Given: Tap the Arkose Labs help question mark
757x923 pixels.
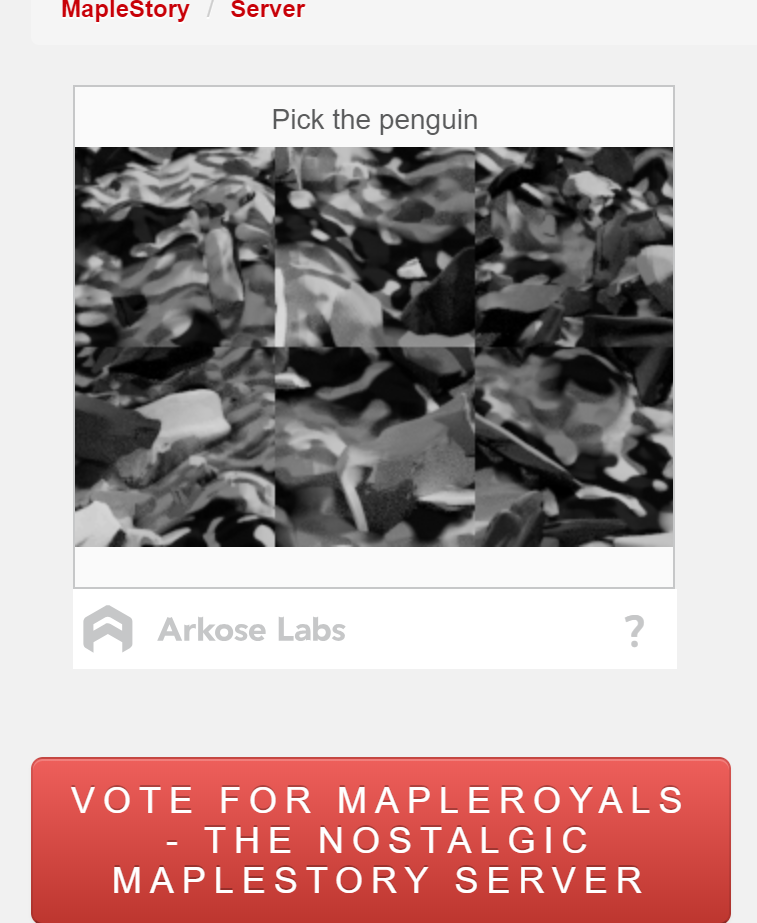Looking at the screenshot, I should pyautogui.click(x=634, y=631).
